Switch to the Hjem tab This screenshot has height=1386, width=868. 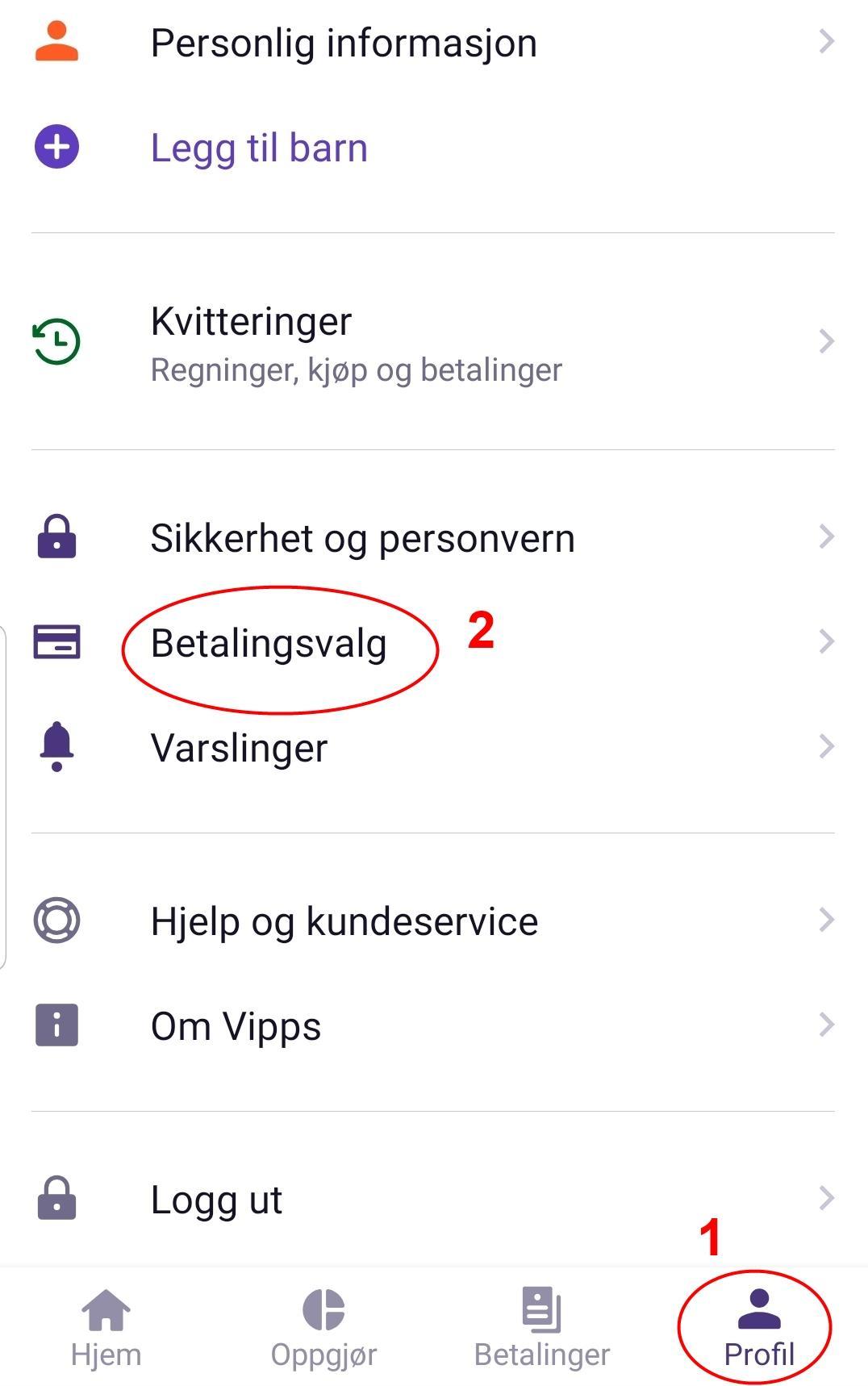[106, 1328]
